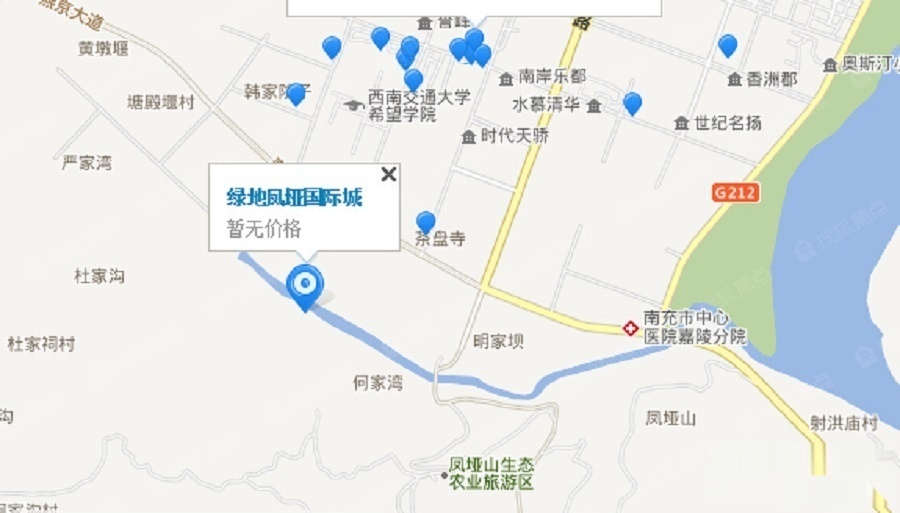Select the map pin above 香洲郡
900x513 pixels.
[x=728, y=45]
